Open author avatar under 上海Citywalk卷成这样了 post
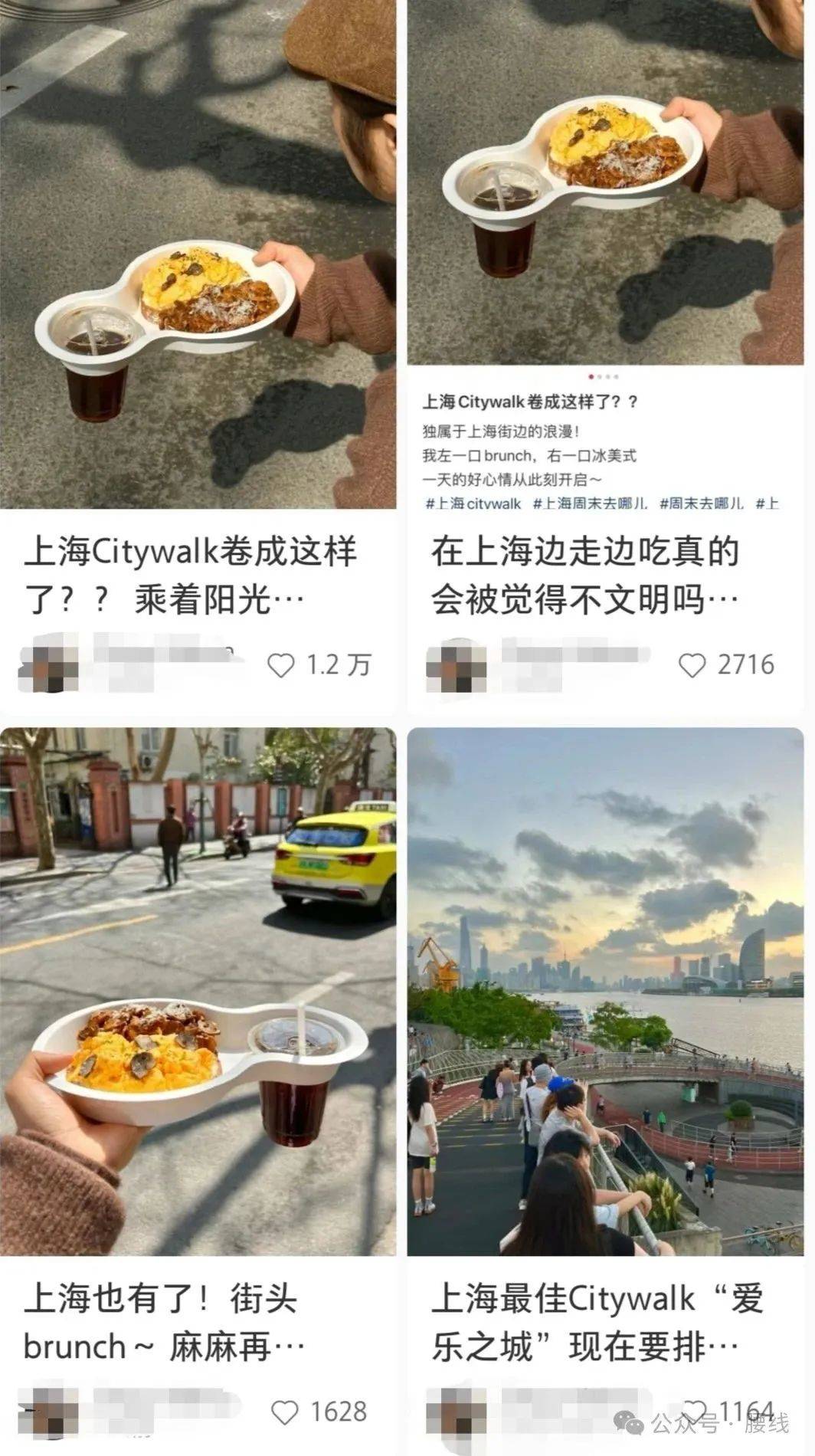Screen dimensions: 815x1456 [49, 665]
